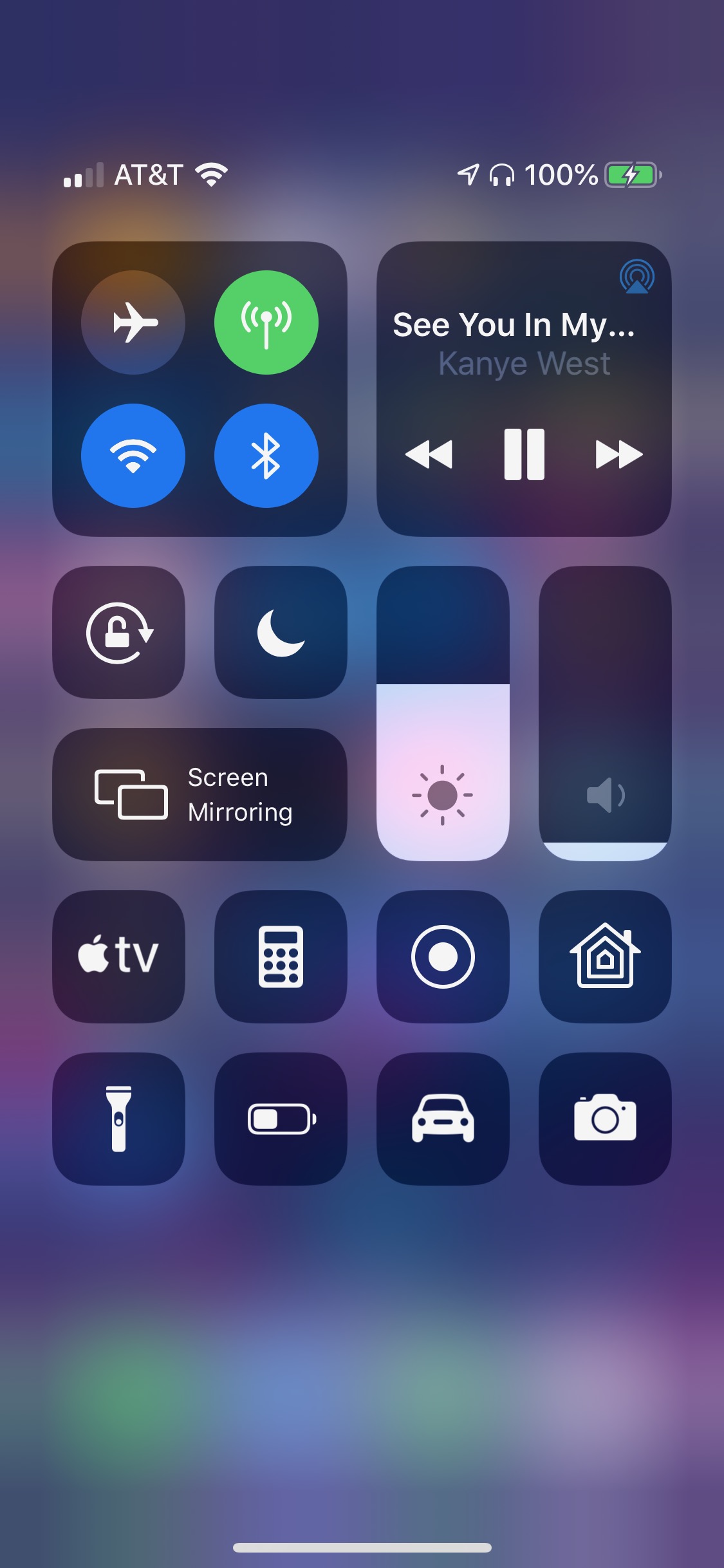Turn off cellular data
The height and width of the screenshot is (1568, 724).
tap(266, 322)
